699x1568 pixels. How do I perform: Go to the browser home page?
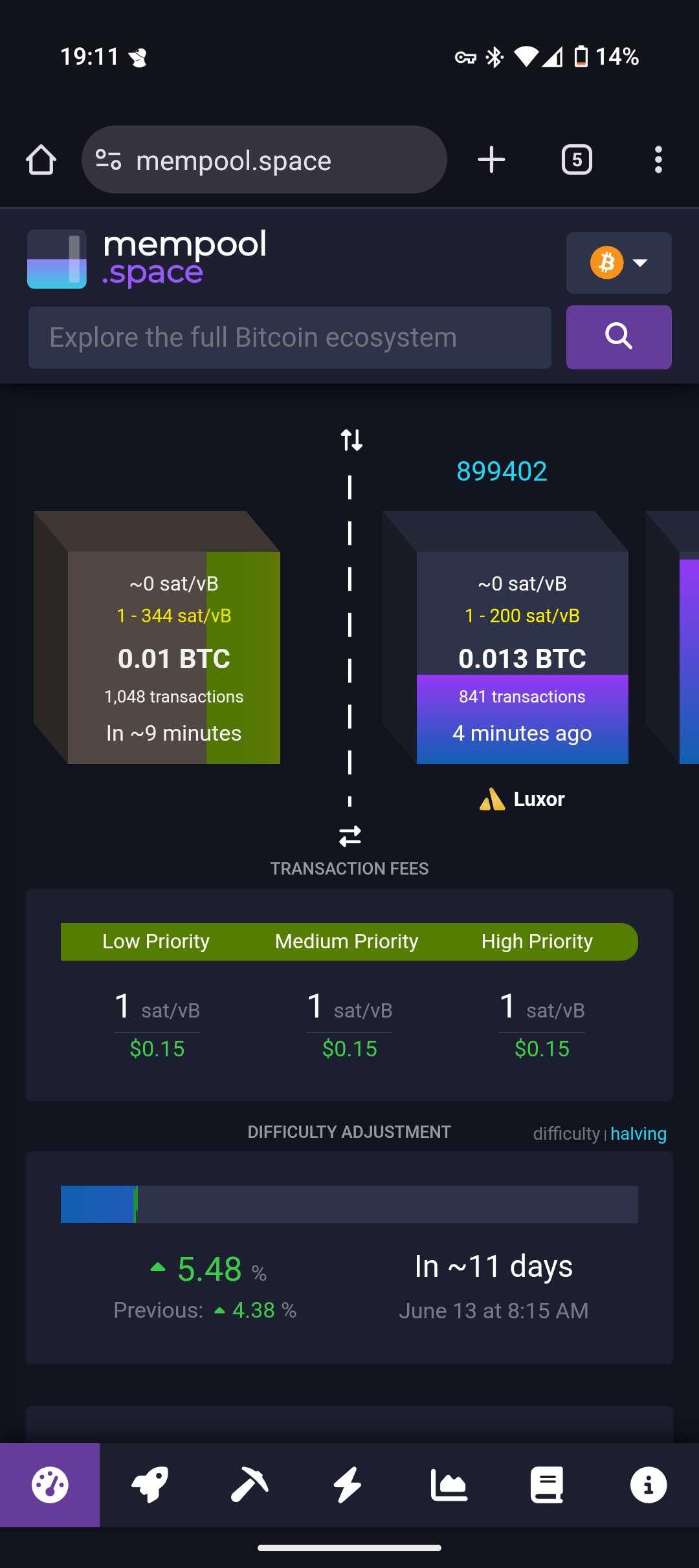point(41,160)
